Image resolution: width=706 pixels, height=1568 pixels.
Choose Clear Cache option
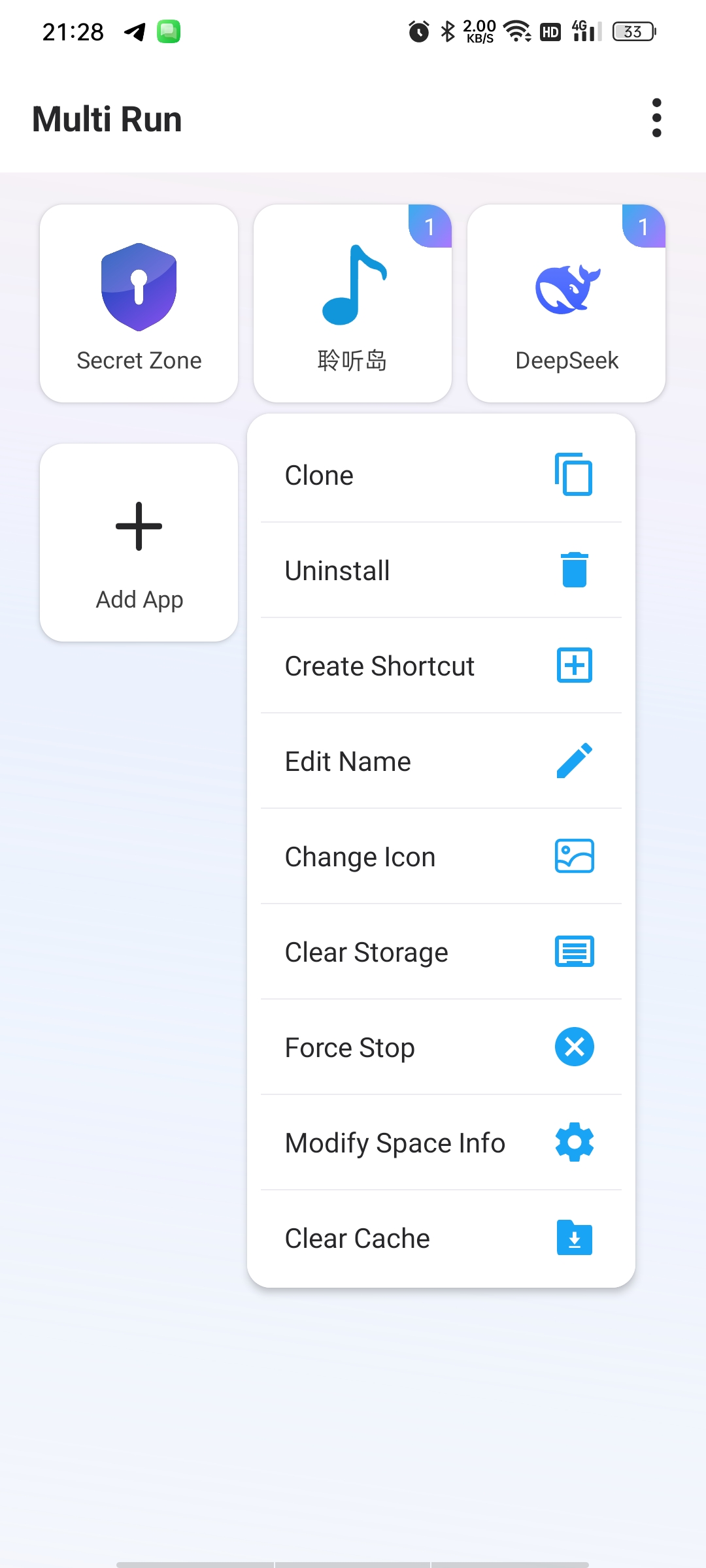[x=441, y=1238]
